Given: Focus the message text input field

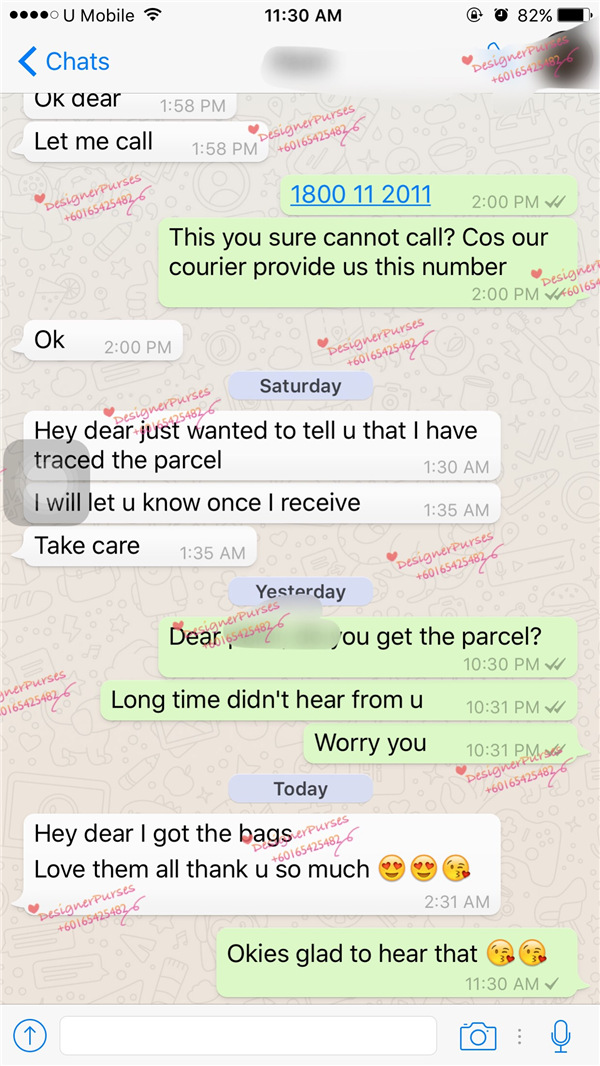Looking at the screenshot, I should tap(248, 1036).
